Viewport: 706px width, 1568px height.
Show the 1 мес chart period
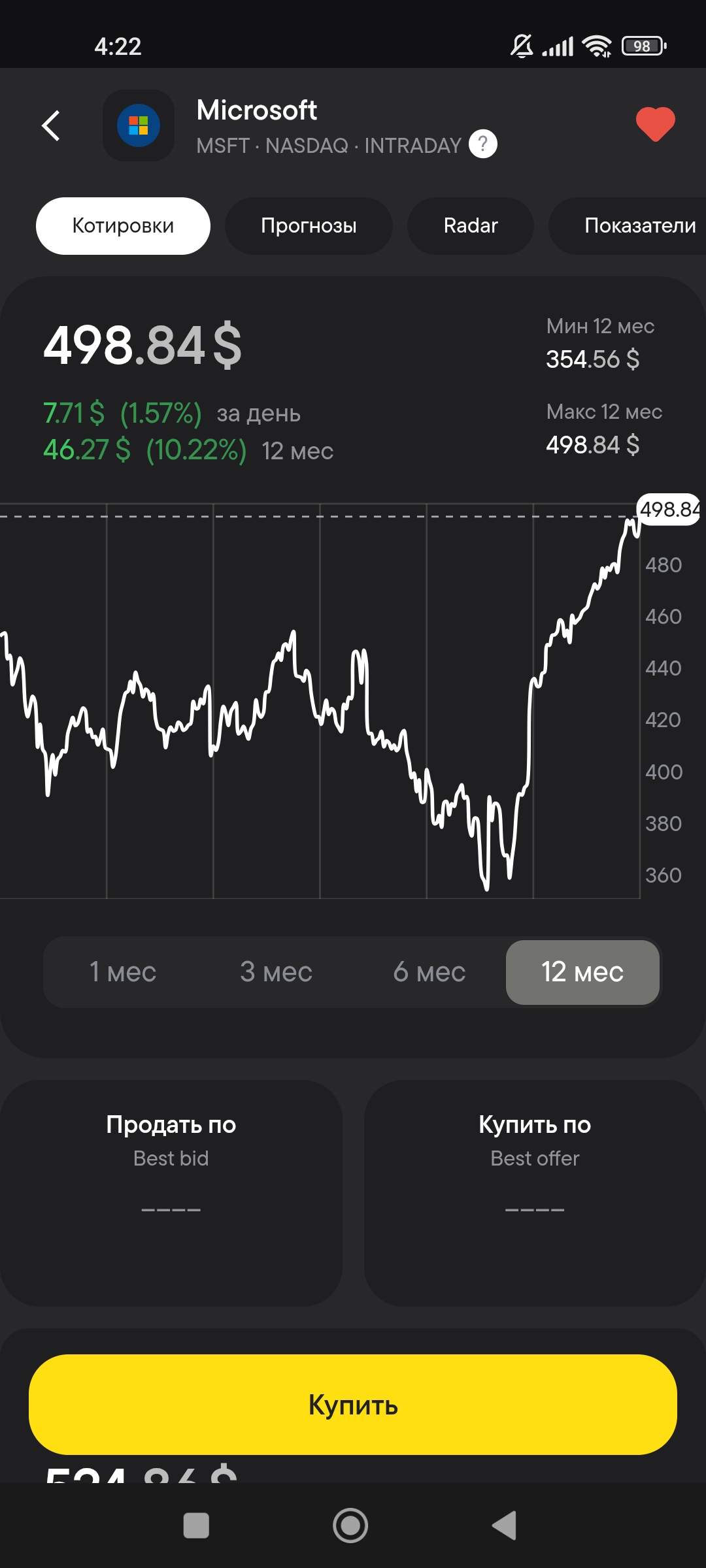point(123,972)
